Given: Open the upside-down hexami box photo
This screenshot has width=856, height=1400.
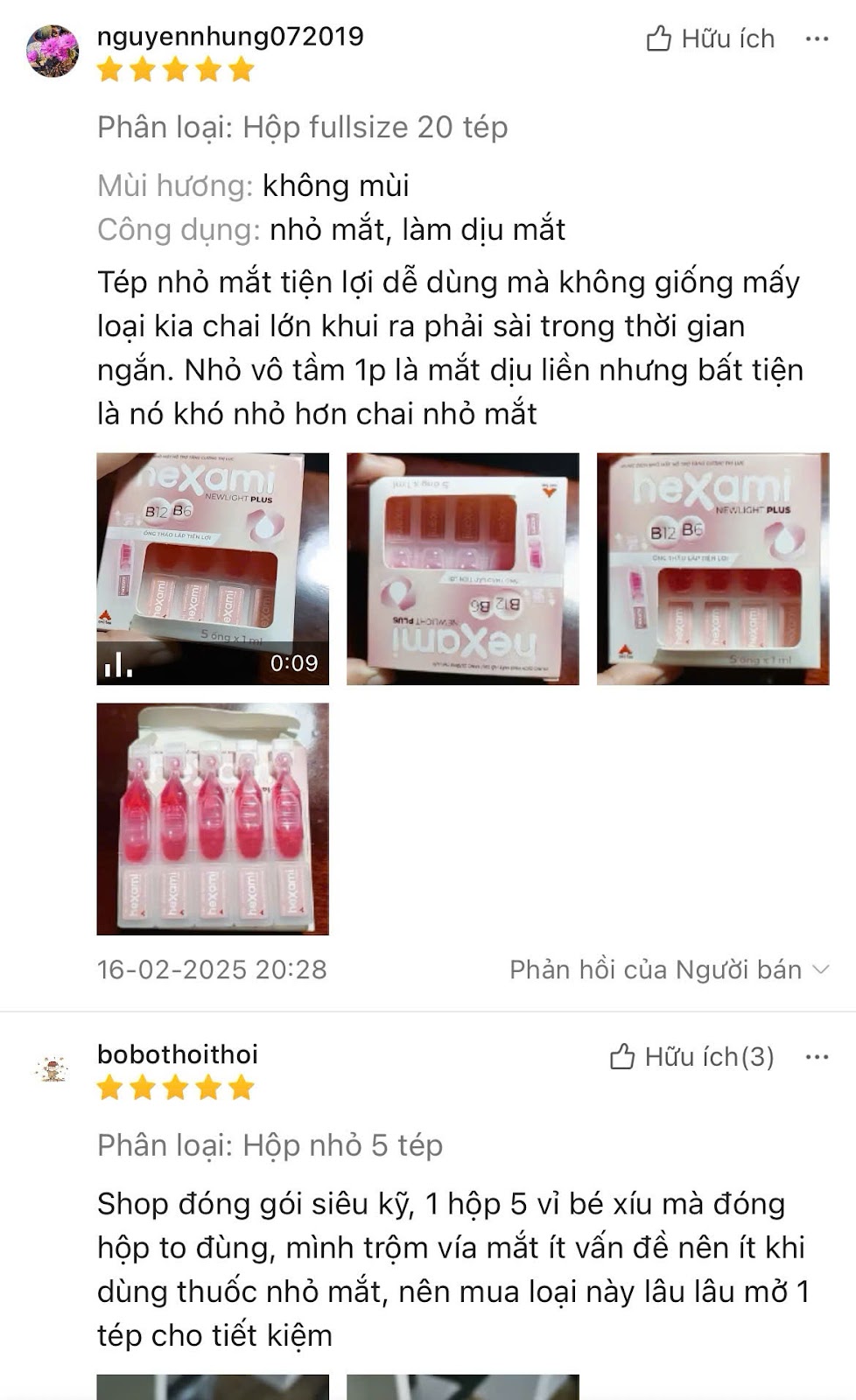Looking at the screenshot, I should pyautogui.click(x=462, y=569).
